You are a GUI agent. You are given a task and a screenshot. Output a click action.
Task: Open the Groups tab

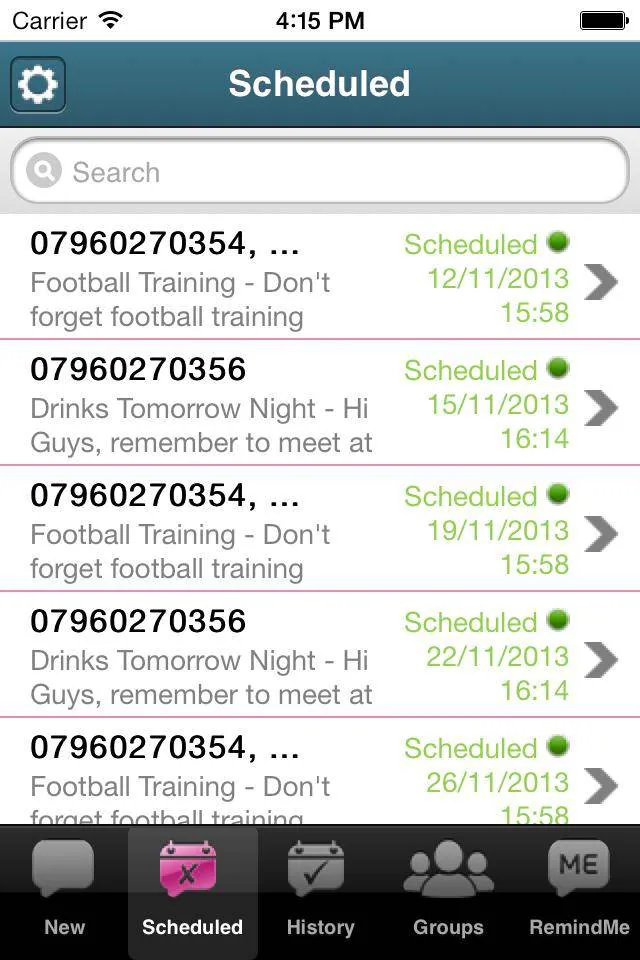click(x=448, y=890)
